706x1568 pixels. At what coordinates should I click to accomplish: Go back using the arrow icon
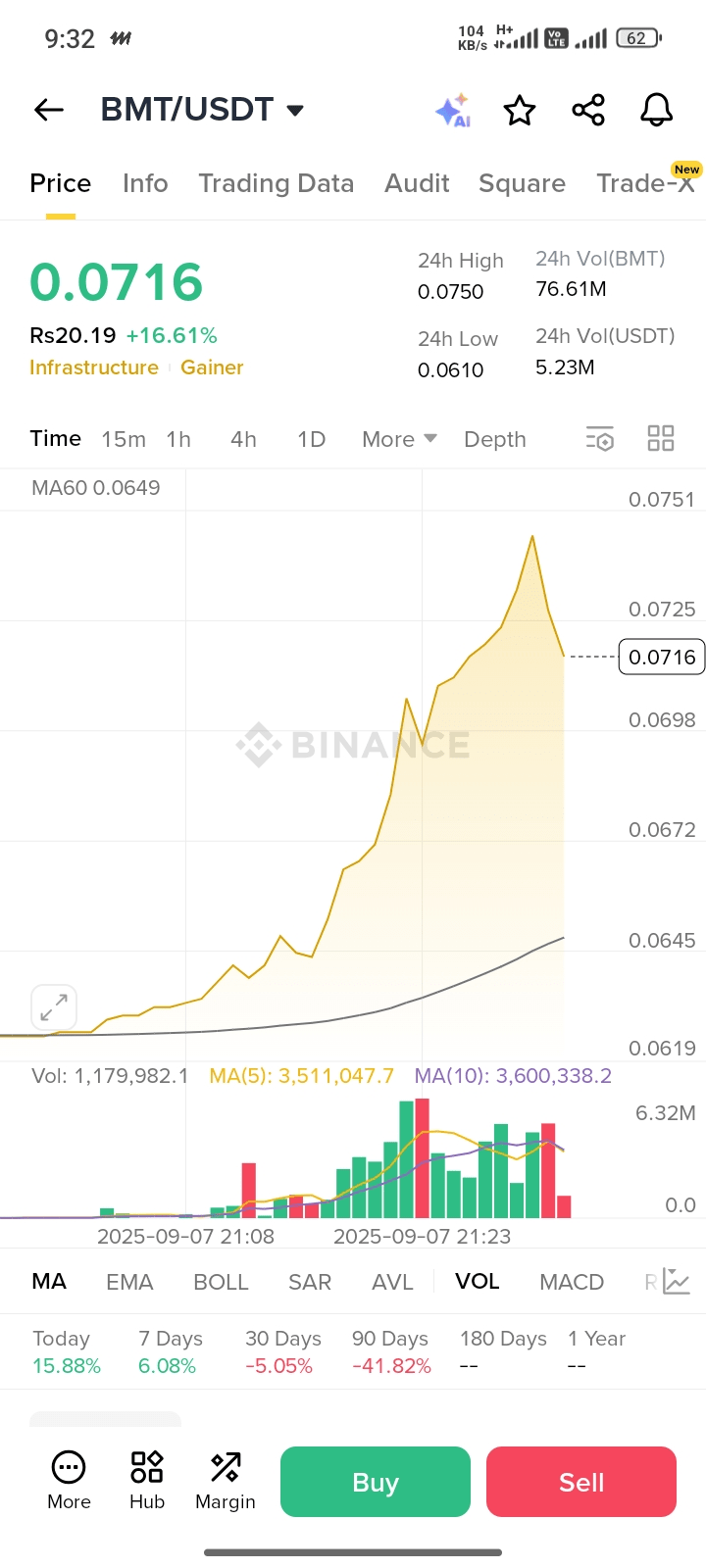(49, 110)
